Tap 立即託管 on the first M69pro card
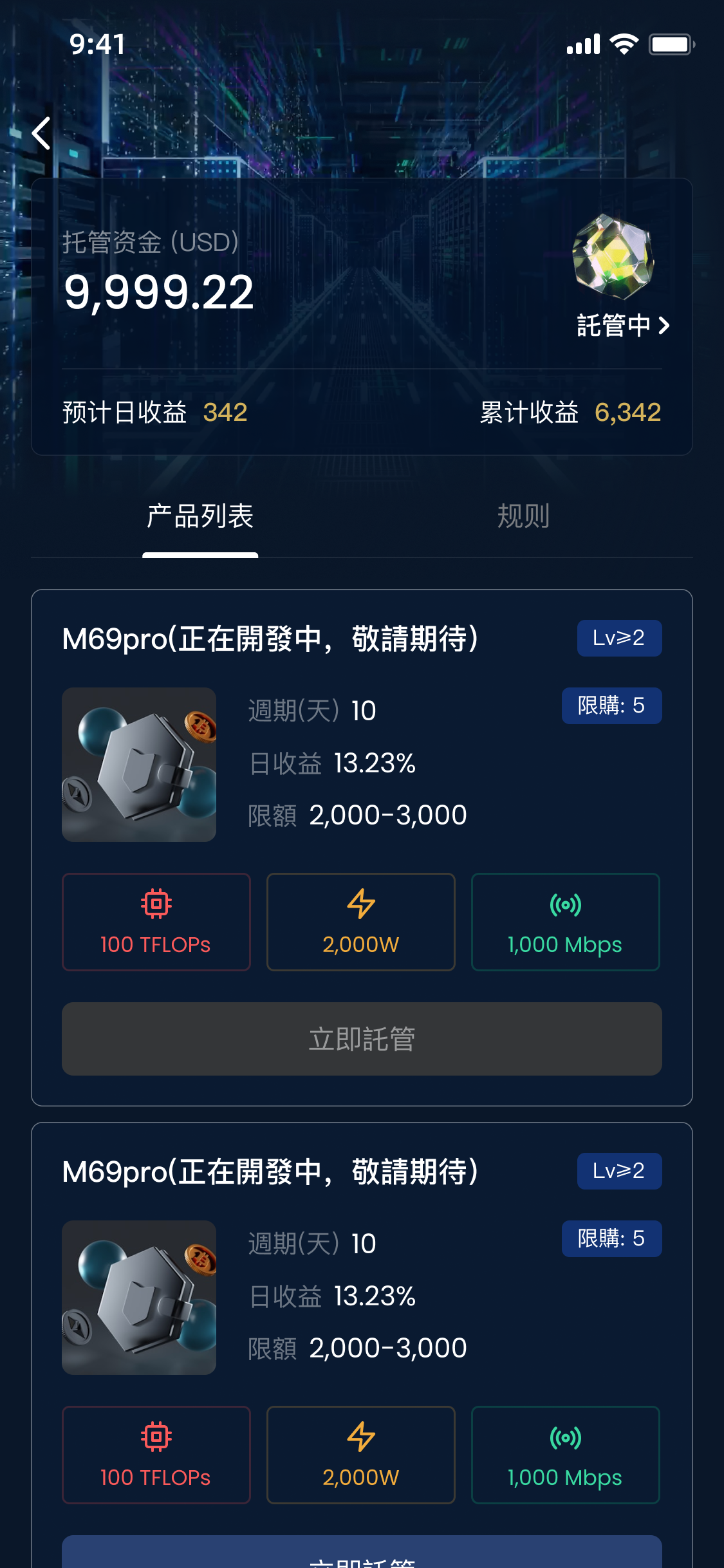The height and width of the screenshot is (1568, 724). (362, 1038)
